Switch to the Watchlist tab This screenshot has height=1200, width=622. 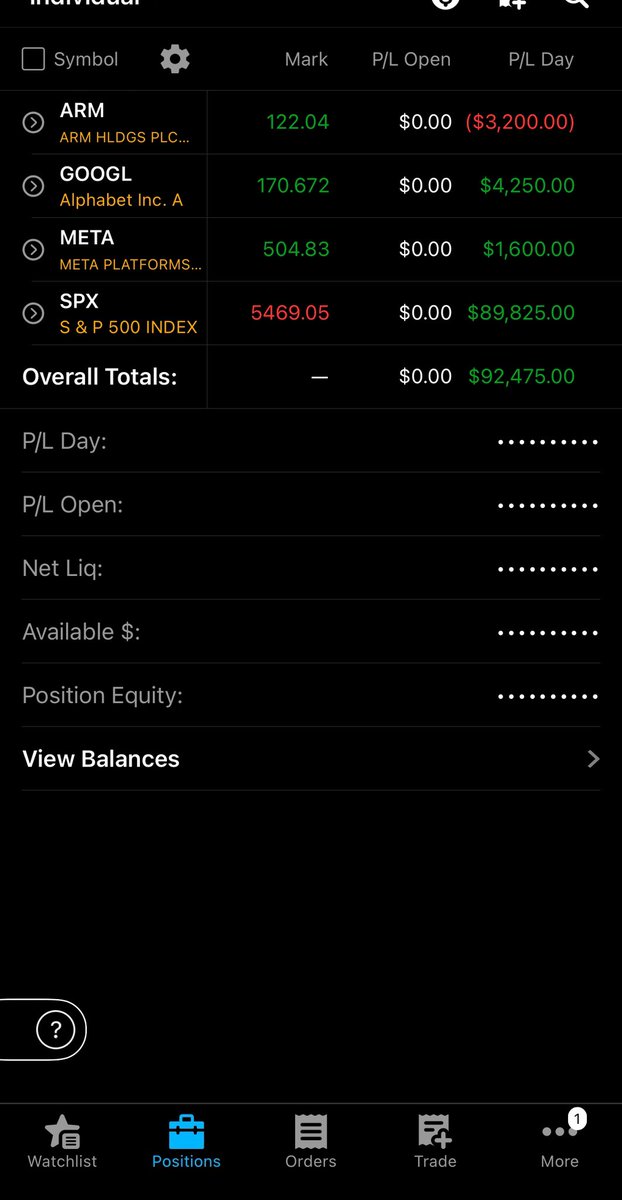pos(62,1142)
